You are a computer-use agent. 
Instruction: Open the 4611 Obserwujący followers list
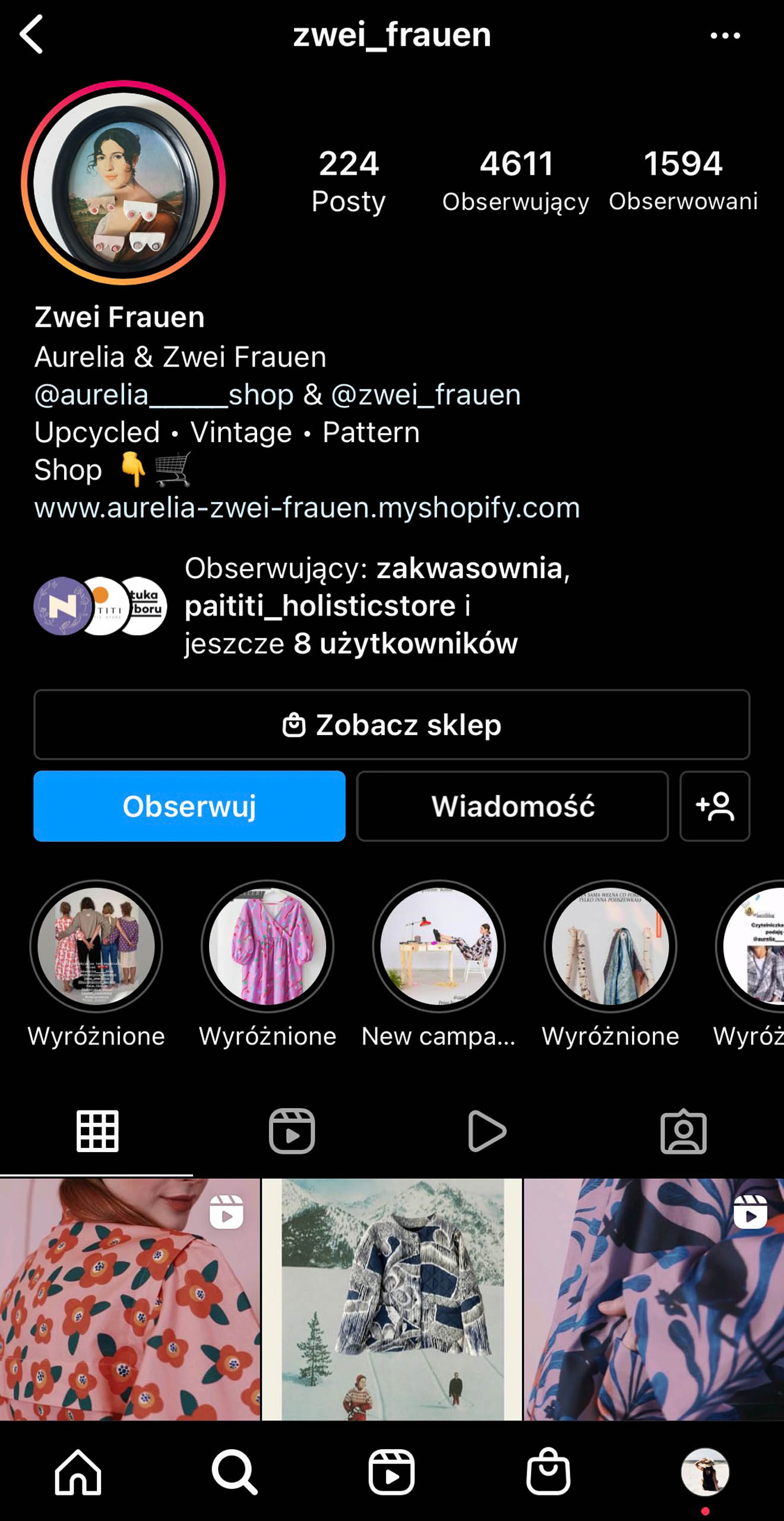[516, 181]
